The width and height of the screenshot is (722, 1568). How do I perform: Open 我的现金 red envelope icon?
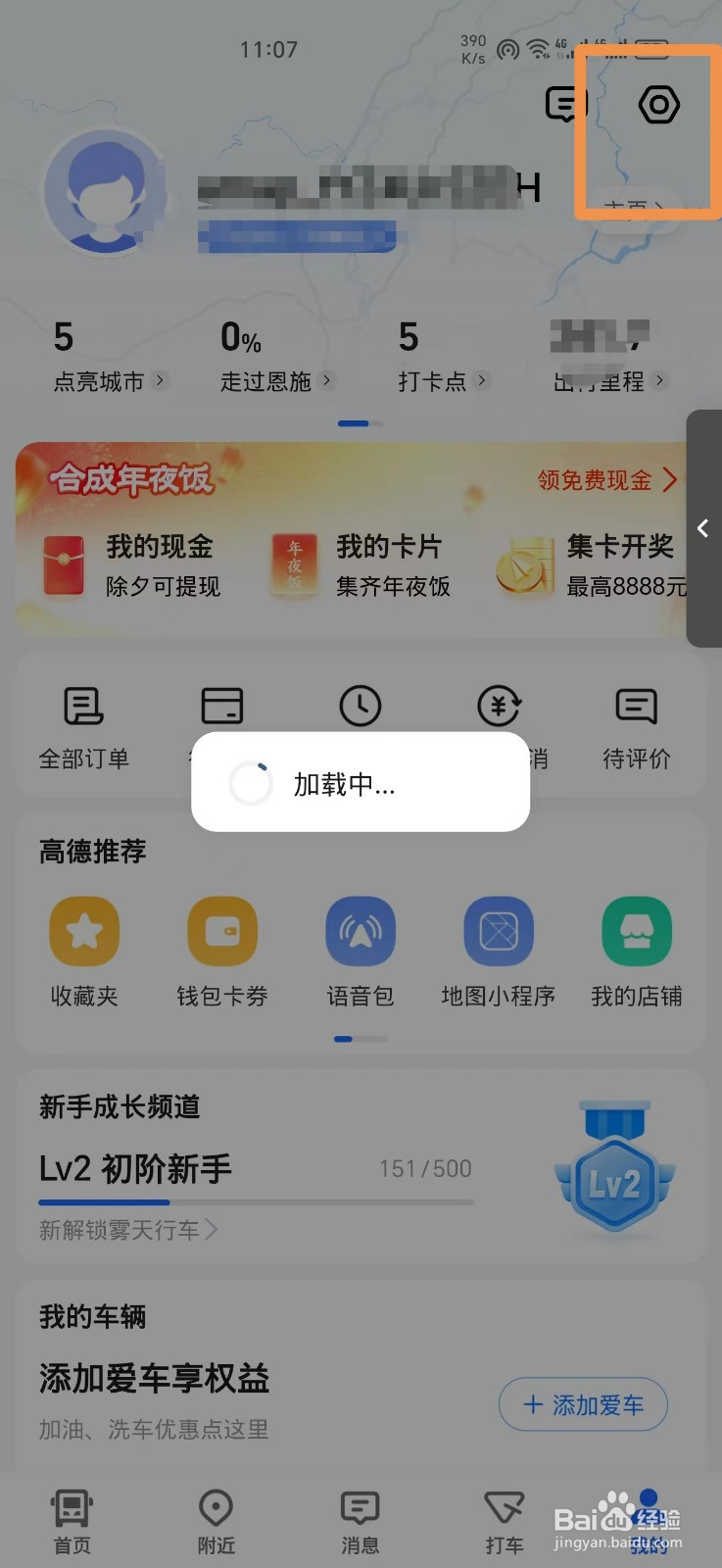[x=62, y=565]
